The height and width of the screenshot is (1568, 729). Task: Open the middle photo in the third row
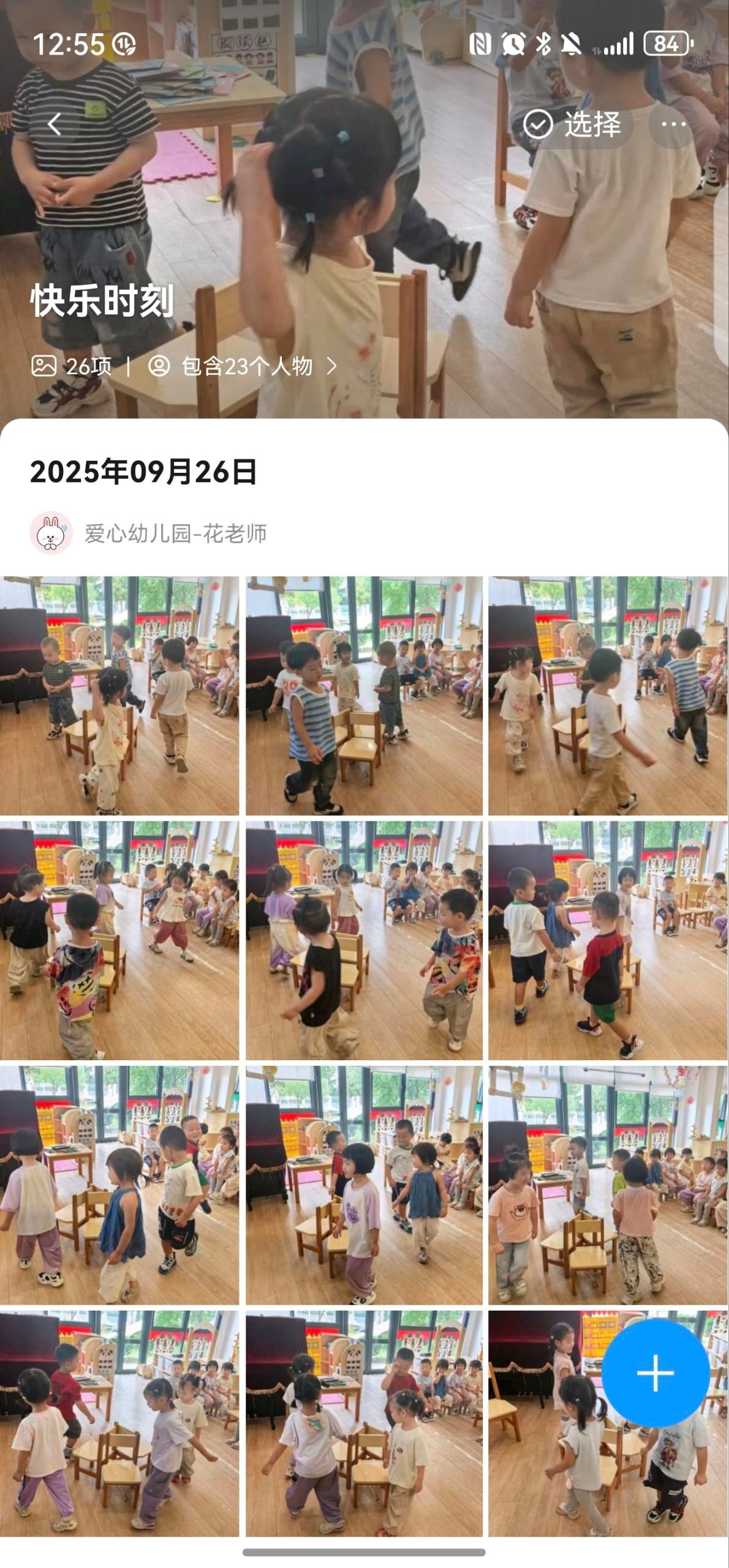click(x=364, y=1185)
